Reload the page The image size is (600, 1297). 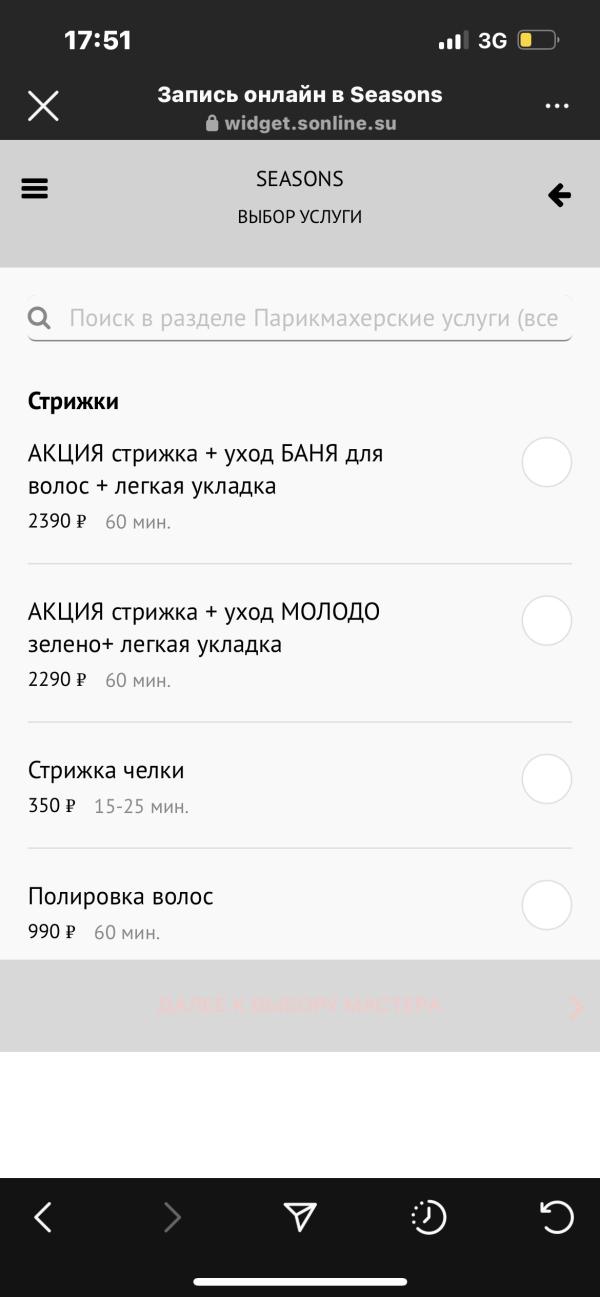coord(556,1217)
